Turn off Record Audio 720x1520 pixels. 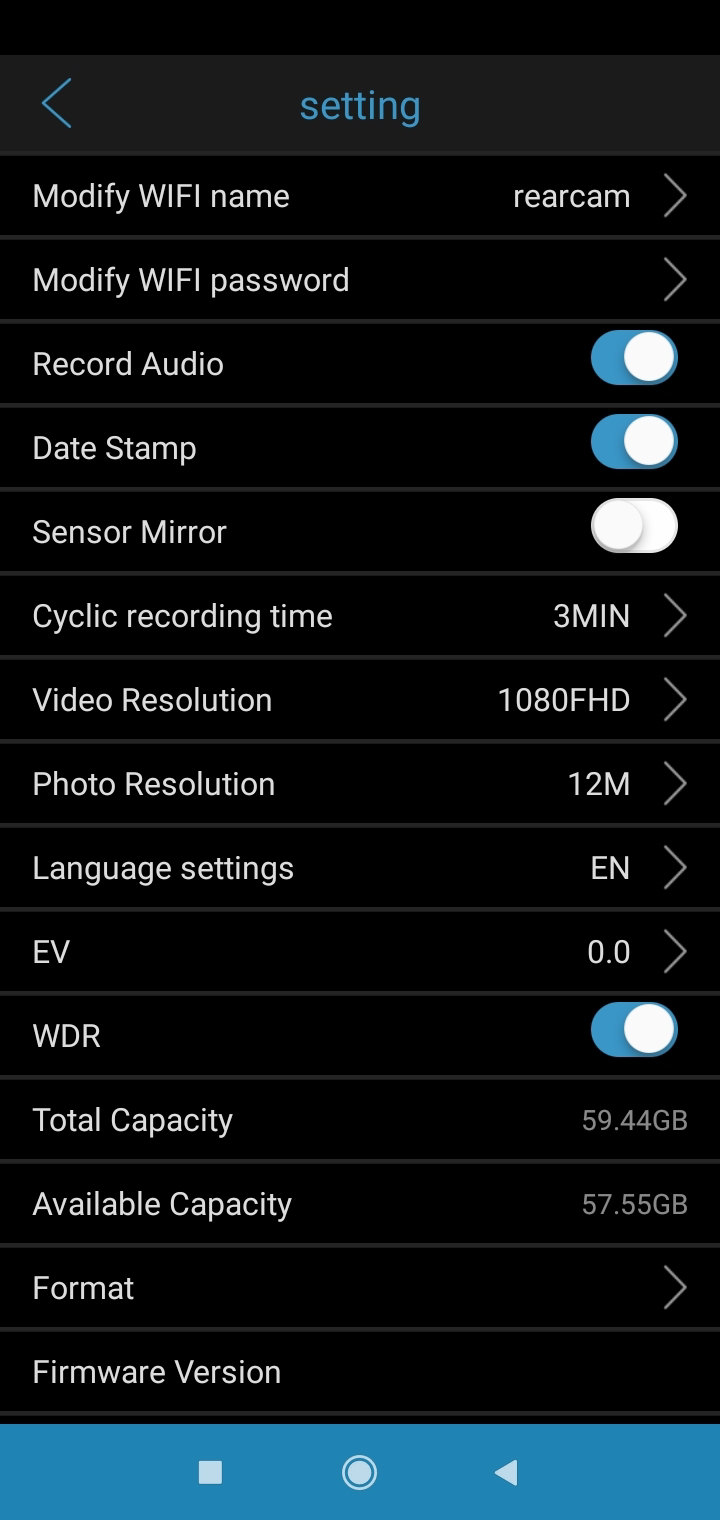(x=634, y=359)
